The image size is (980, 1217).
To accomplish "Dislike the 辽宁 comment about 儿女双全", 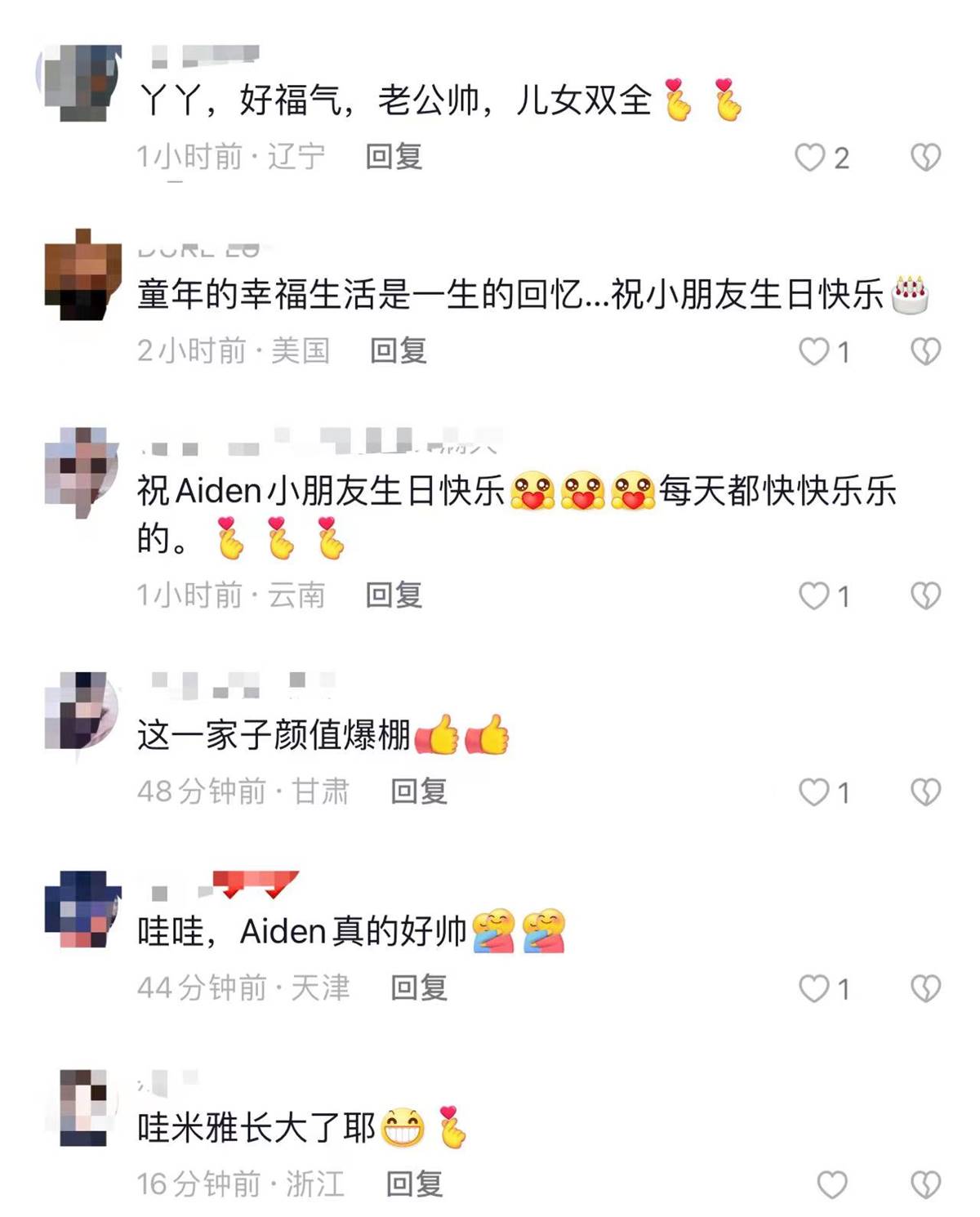I will point(925,158).
